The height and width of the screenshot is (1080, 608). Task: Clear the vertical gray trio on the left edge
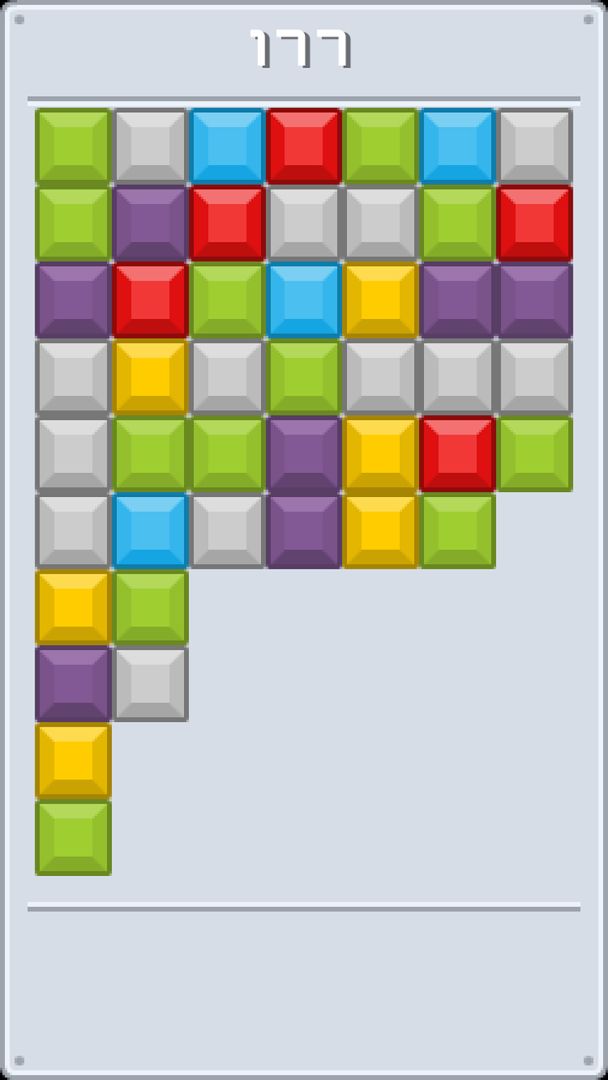(x=73, y=454)
